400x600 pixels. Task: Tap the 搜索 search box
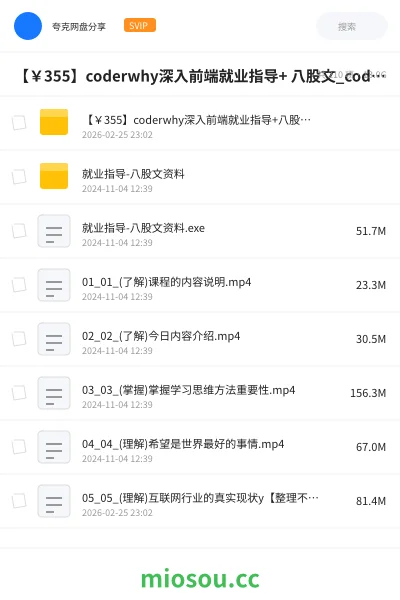[x=352, y=26]
